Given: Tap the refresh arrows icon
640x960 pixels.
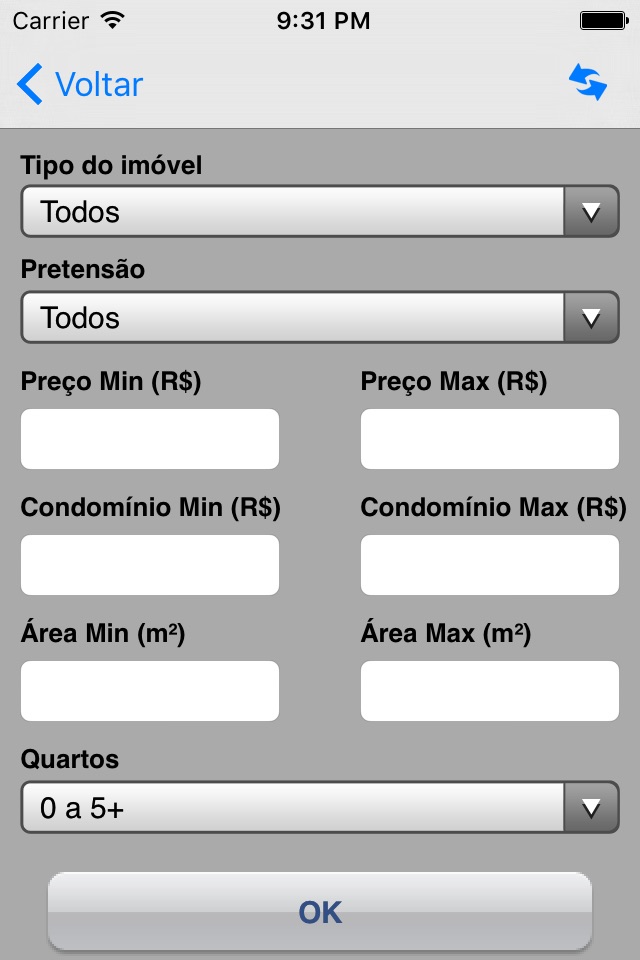Looking at the screenshot, I should [x=588, y=83].
